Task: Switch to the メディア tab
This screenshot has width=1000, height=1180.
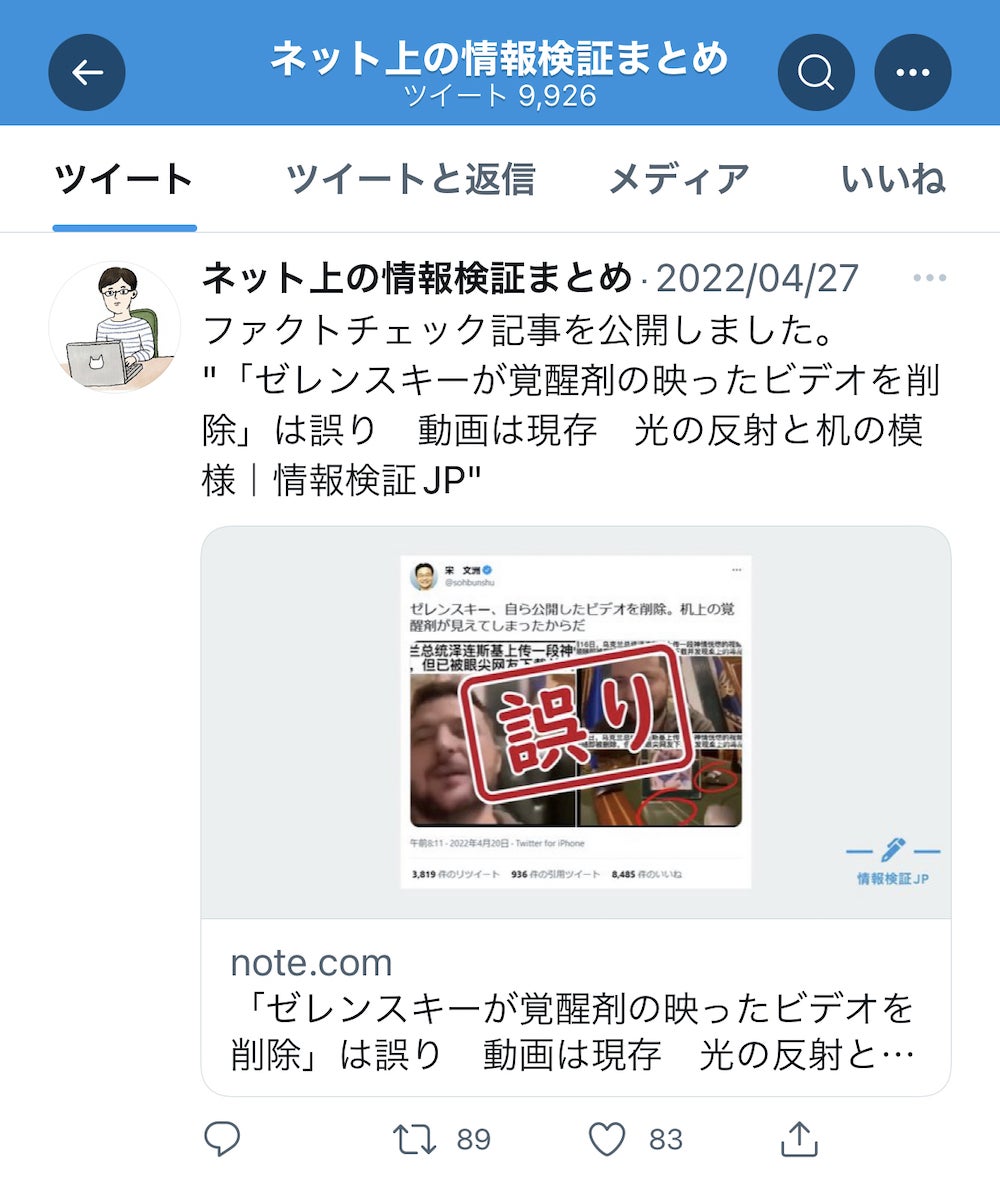Action: [x=679, y=180]
